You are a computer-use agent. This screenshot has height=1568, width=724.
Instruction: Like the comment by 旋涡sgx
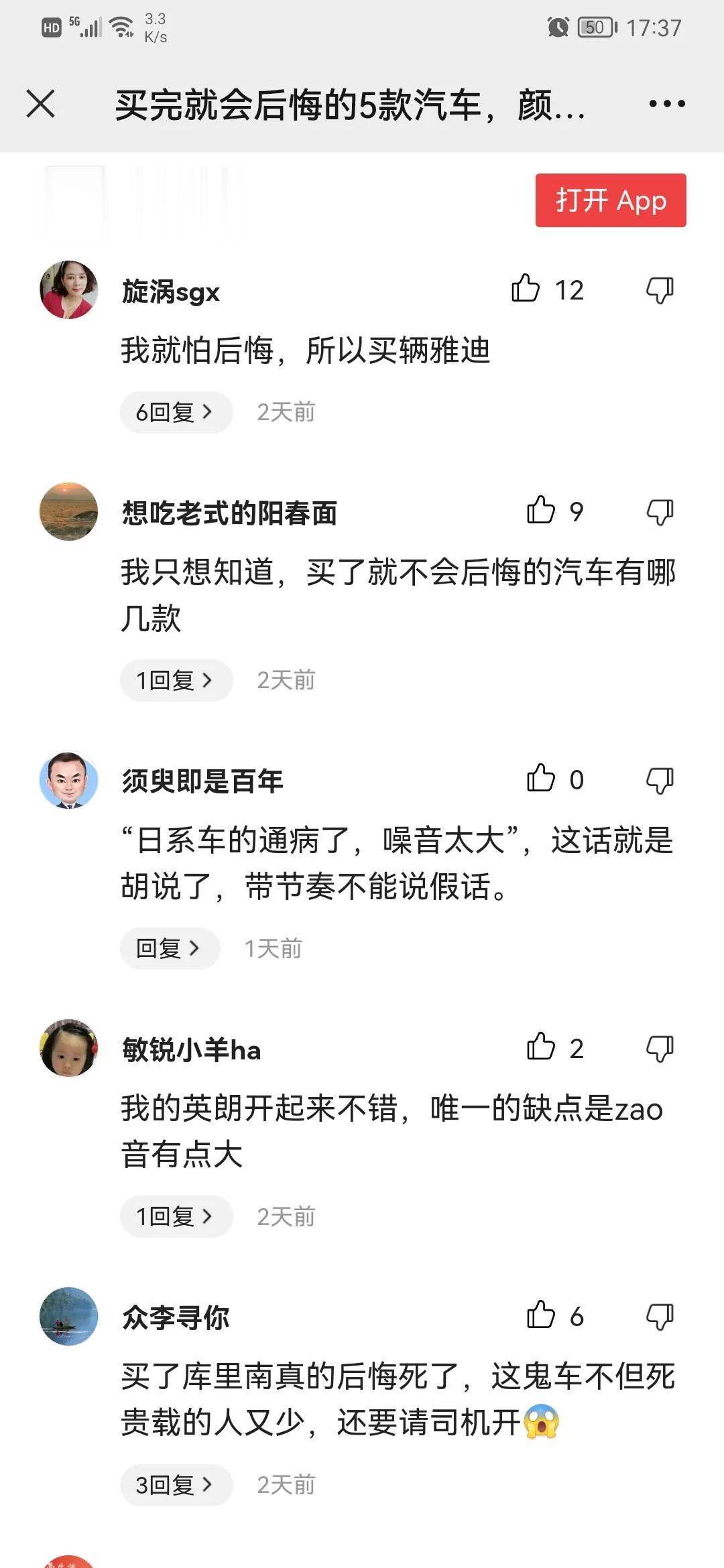[x=526, y=289]
